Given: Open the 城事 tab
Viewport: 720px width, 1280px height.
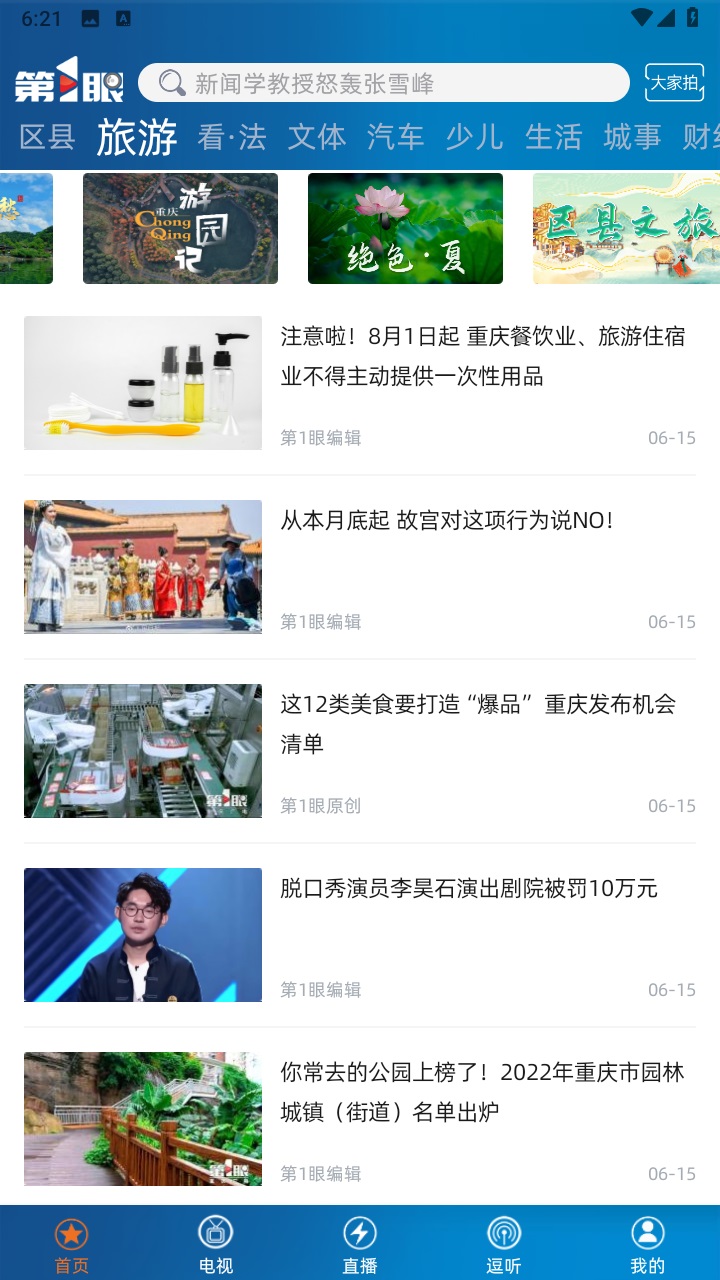Looking at the screenshot, I should 632,137.
